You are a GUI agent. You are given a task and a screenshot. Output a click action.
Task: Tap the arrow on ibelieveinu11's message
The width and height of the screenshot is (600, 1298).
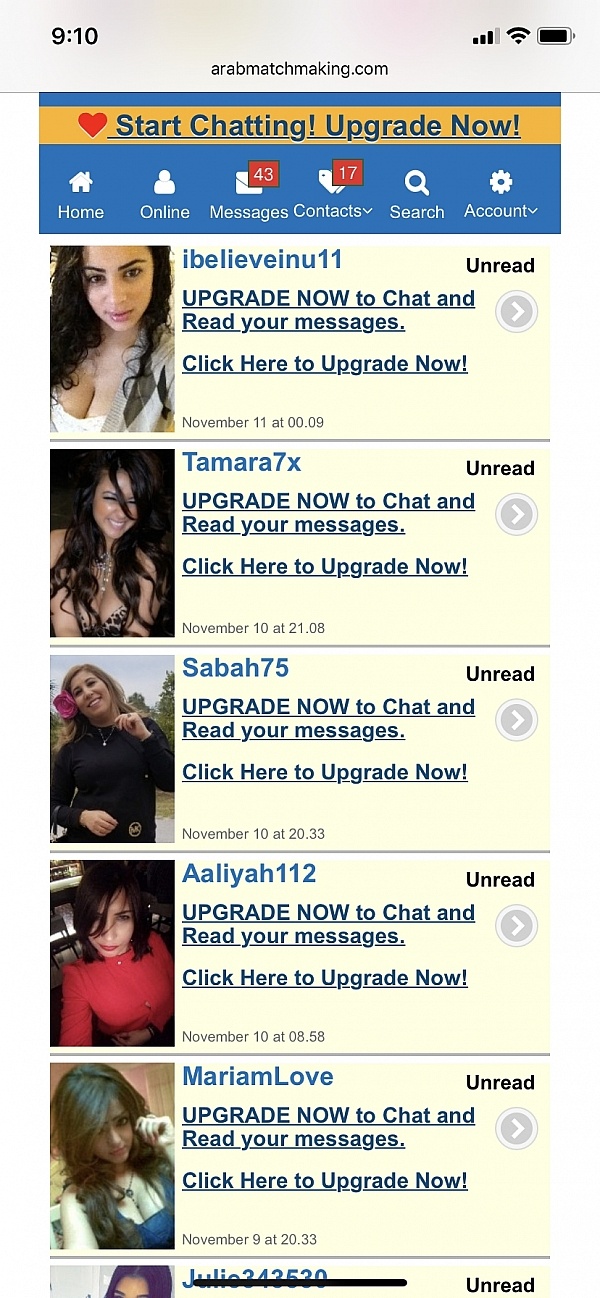point(516,313)
